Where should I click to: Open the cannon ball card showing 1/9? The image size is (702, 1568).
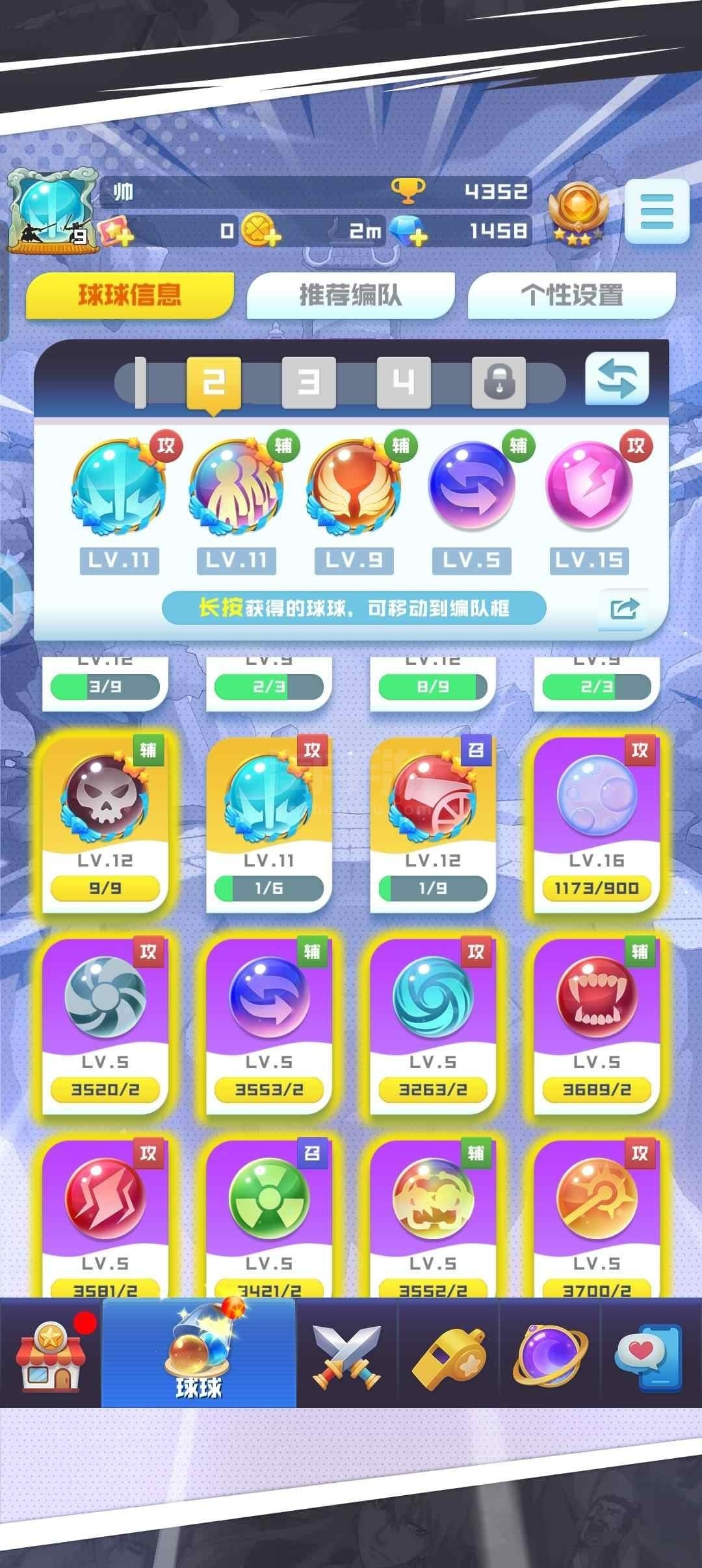pos(433,824)
